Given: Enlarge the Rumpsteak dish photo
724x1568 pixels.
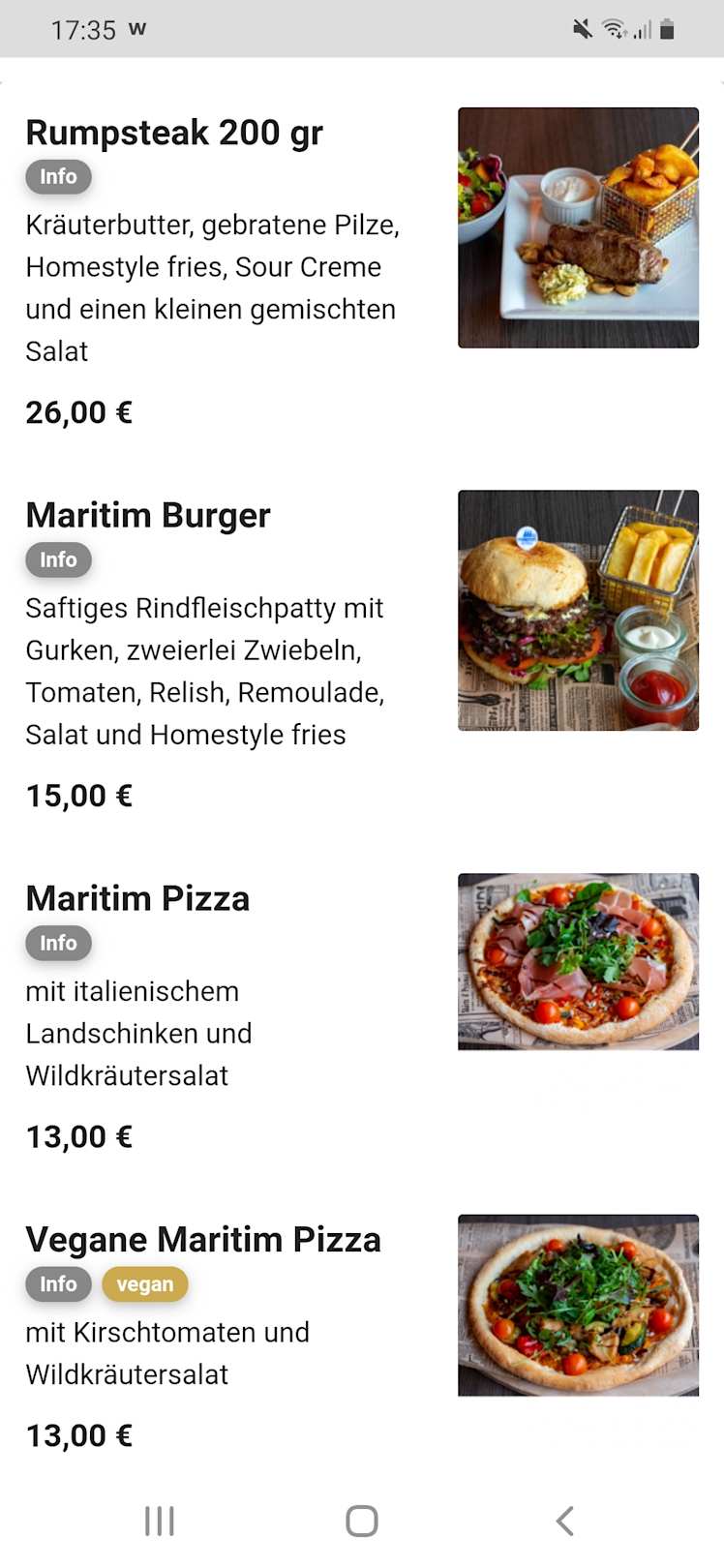Looking at the screenshot, I should click(578, 227).
